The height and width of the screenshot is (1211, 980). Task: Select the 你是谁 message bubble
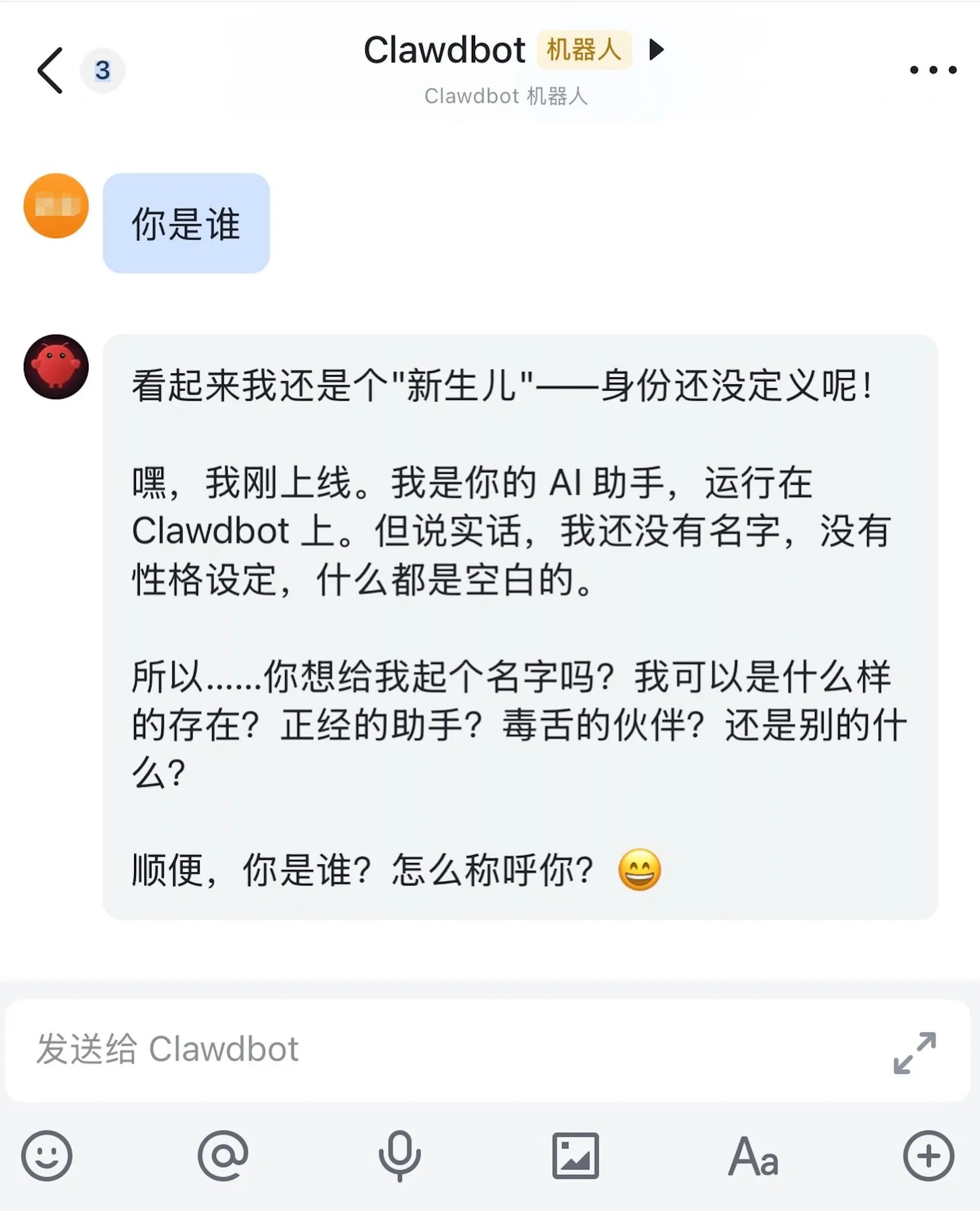click(186, 224)
